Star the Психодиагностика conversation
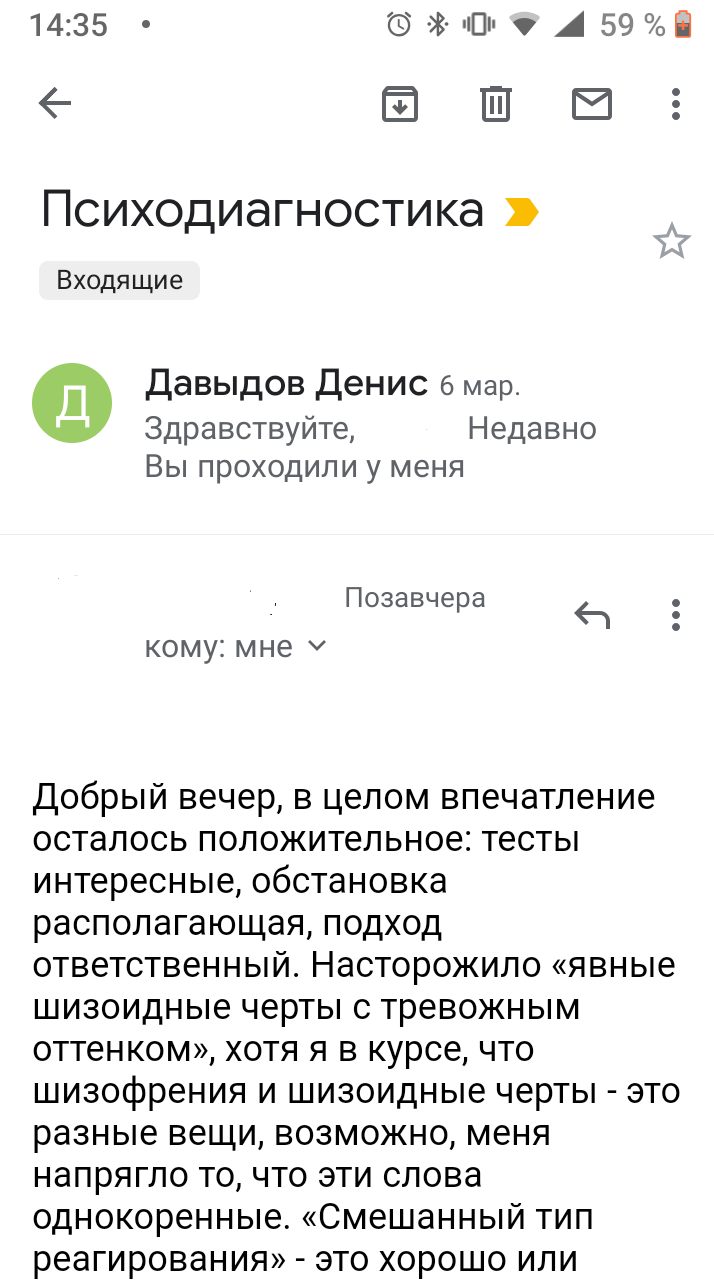The image size is (714, 1280). (671, 241)
